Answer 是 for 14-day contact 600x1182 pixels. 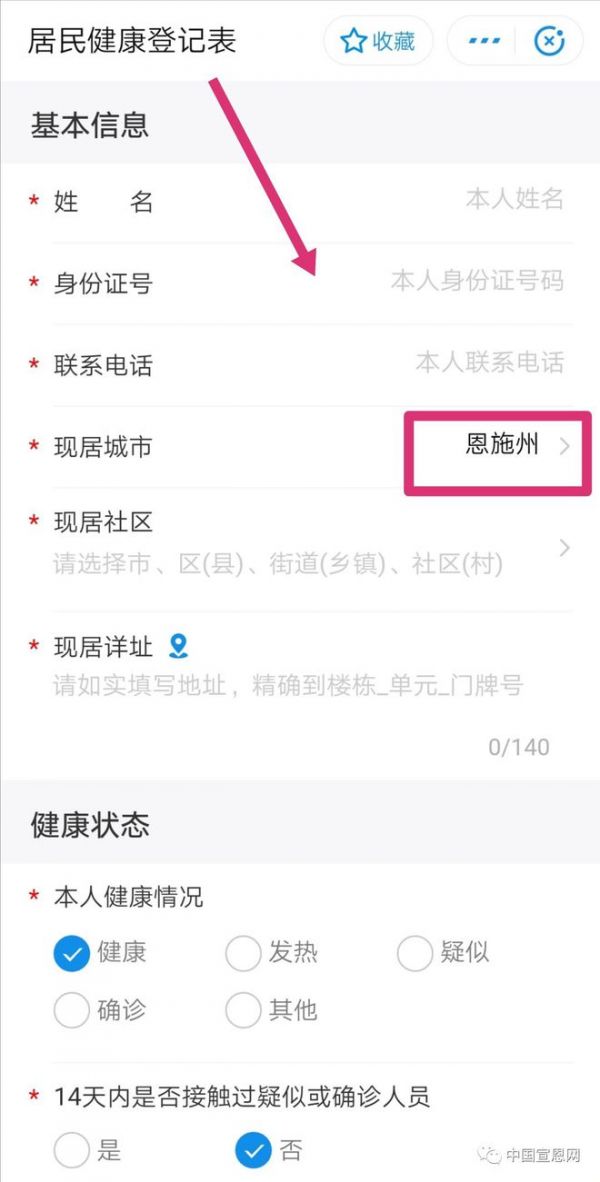click(x=72, y=1151)
